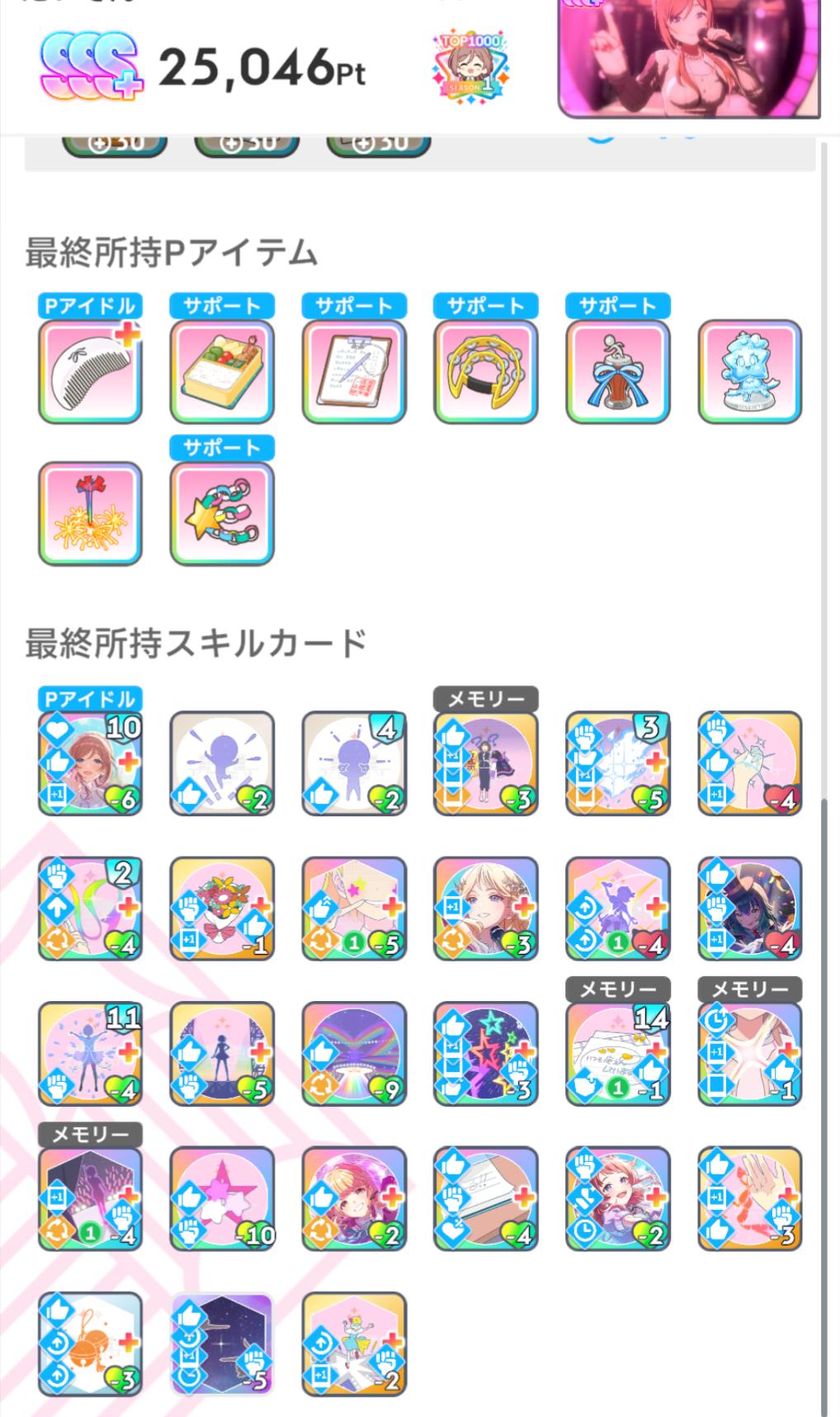Viewport: 840px width, 1417px height.
Task: Open the clipboard notes support item
Action: (x=354, y=371)
